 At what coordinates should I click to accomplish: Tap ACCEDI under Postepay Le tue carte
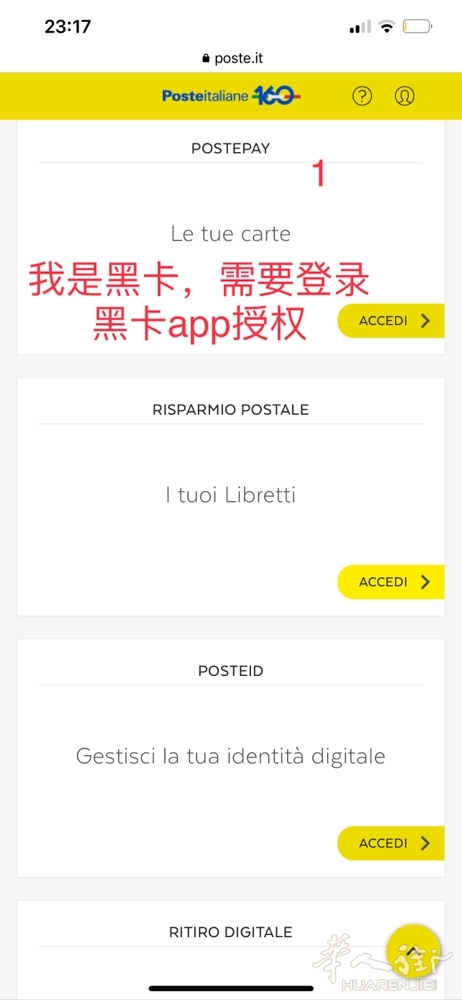point(391,321)
